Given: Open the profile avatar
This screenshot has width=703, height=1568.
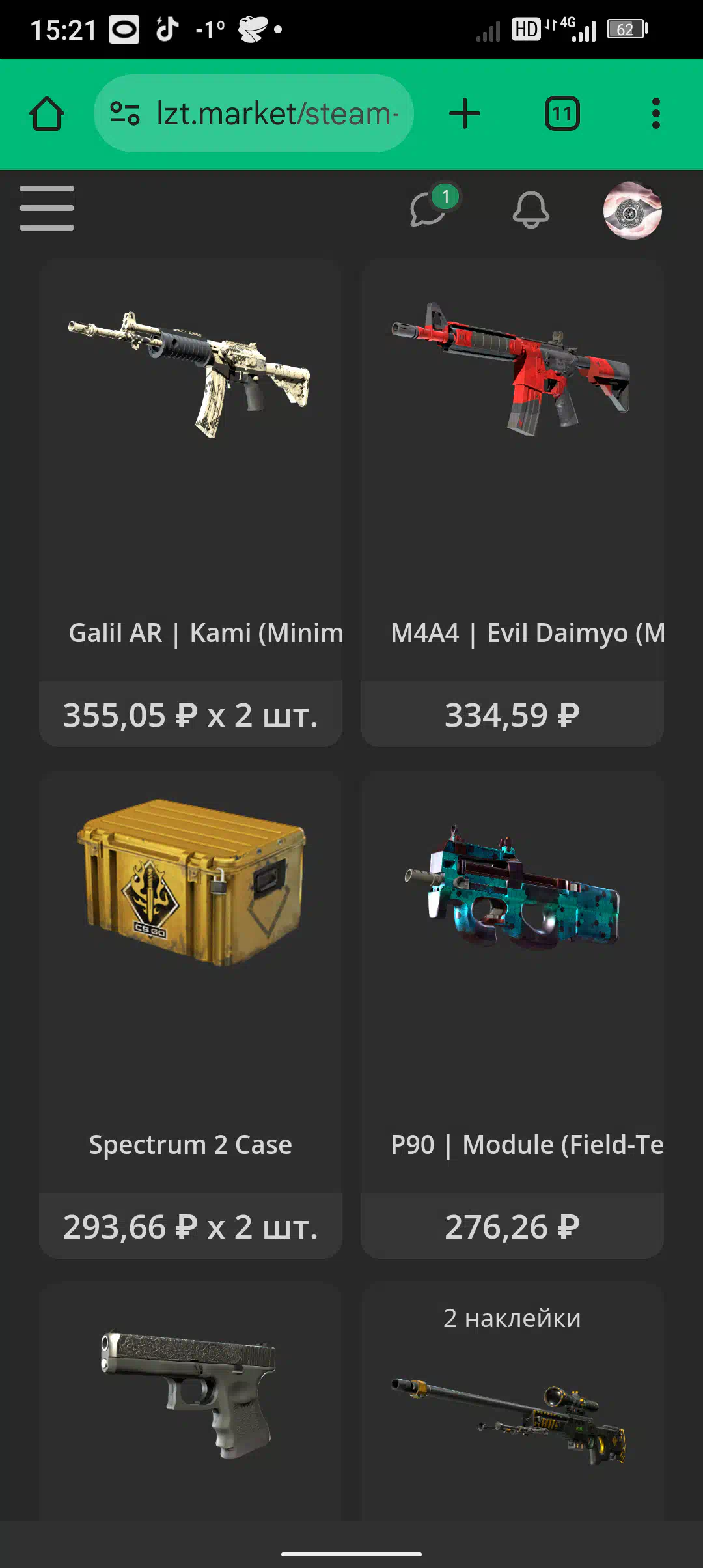Looking at the screenshot, I should (x=632, y=210).
